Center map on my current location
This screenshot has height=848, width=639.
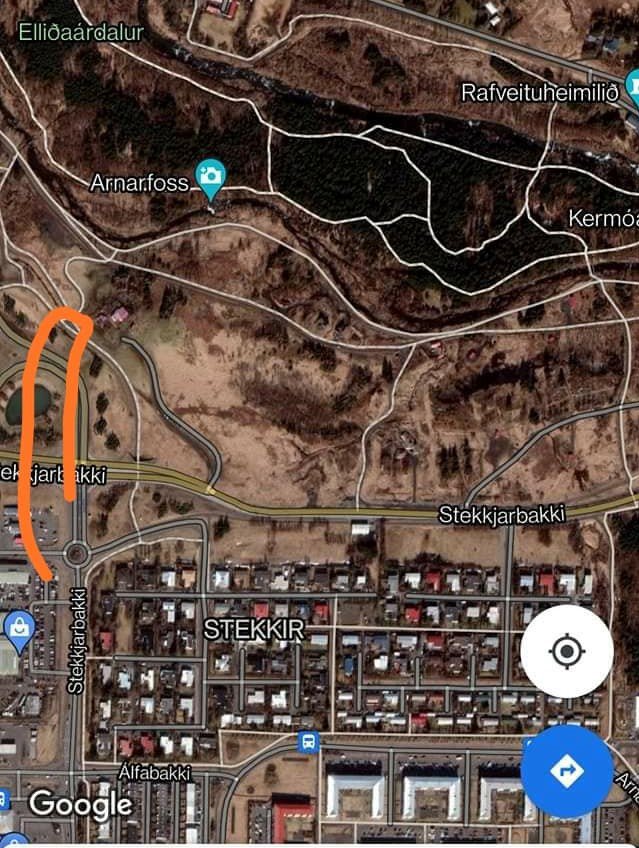566,652
